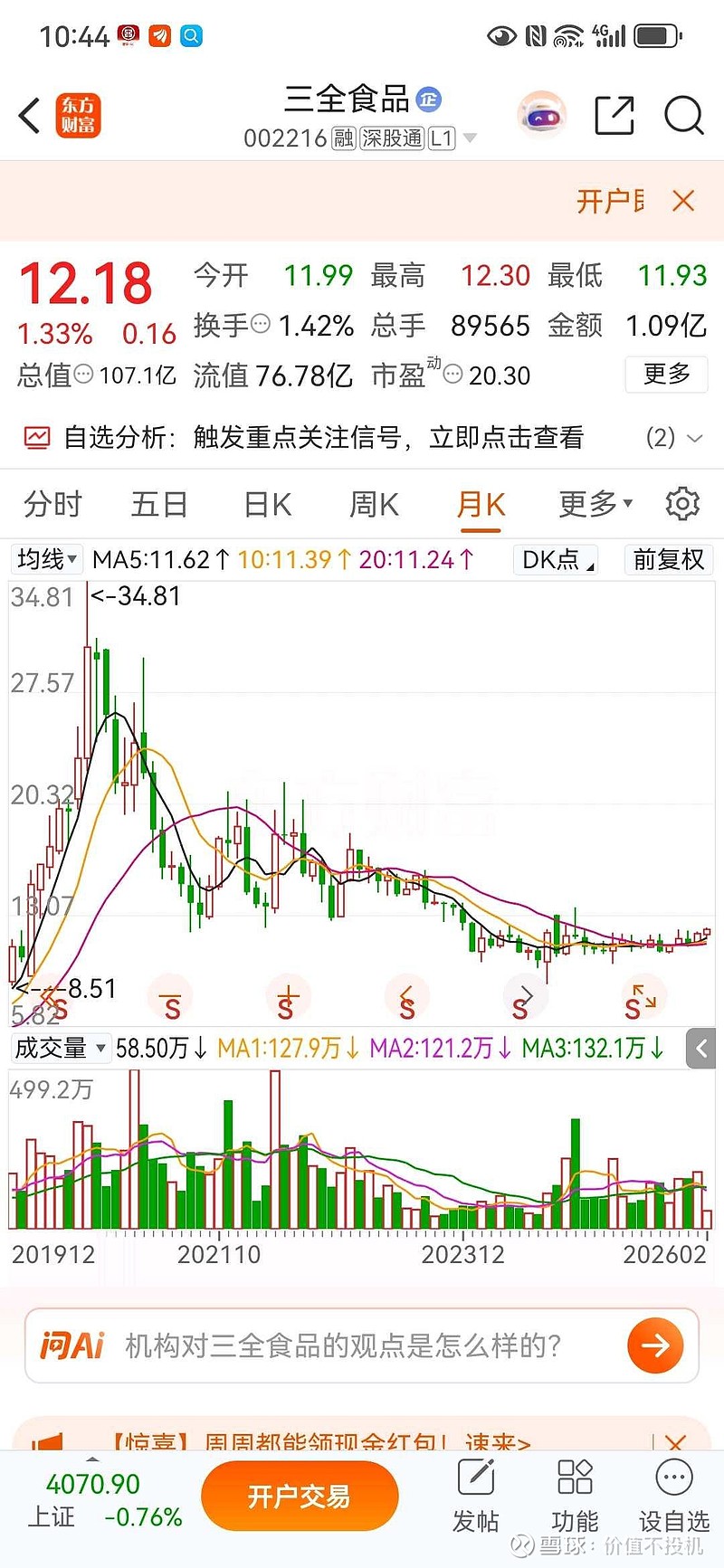Toggle 前复权 price adjustment mode
Viewport: 724px width, 1568px height.
click(x=668, y=560)
